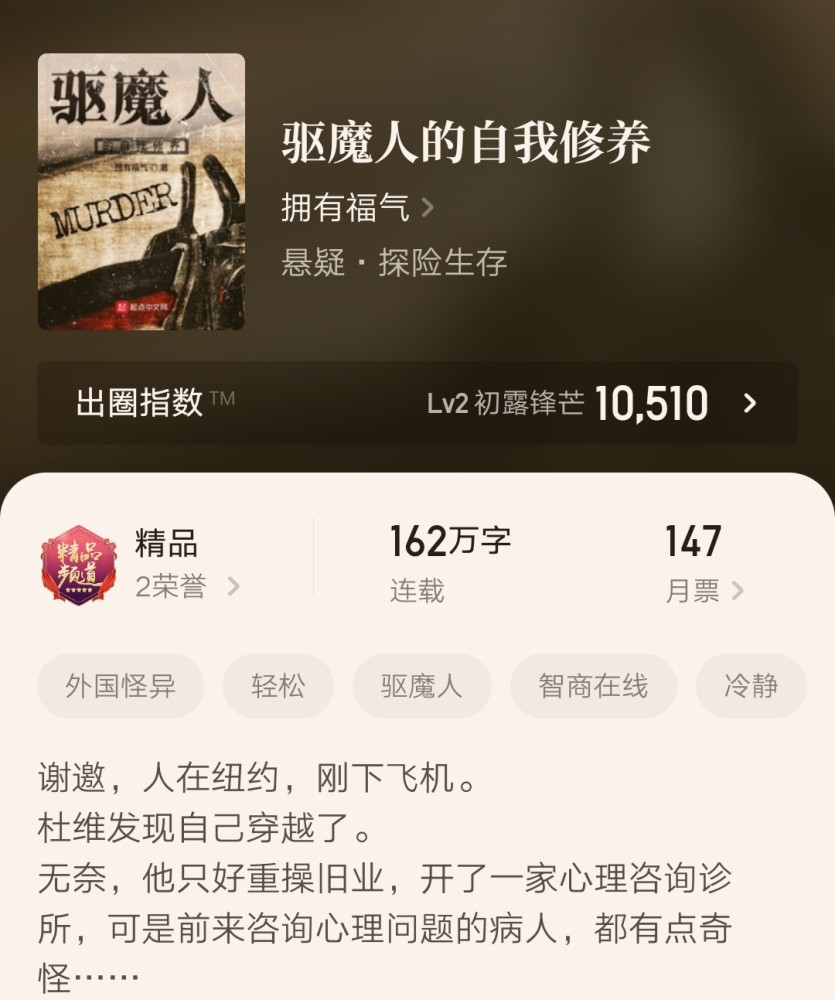This screenshot has height=1000, width=835.
Task: Click the Lv2 初露锋芒 level badge
Action: click(x=505, y=402)
